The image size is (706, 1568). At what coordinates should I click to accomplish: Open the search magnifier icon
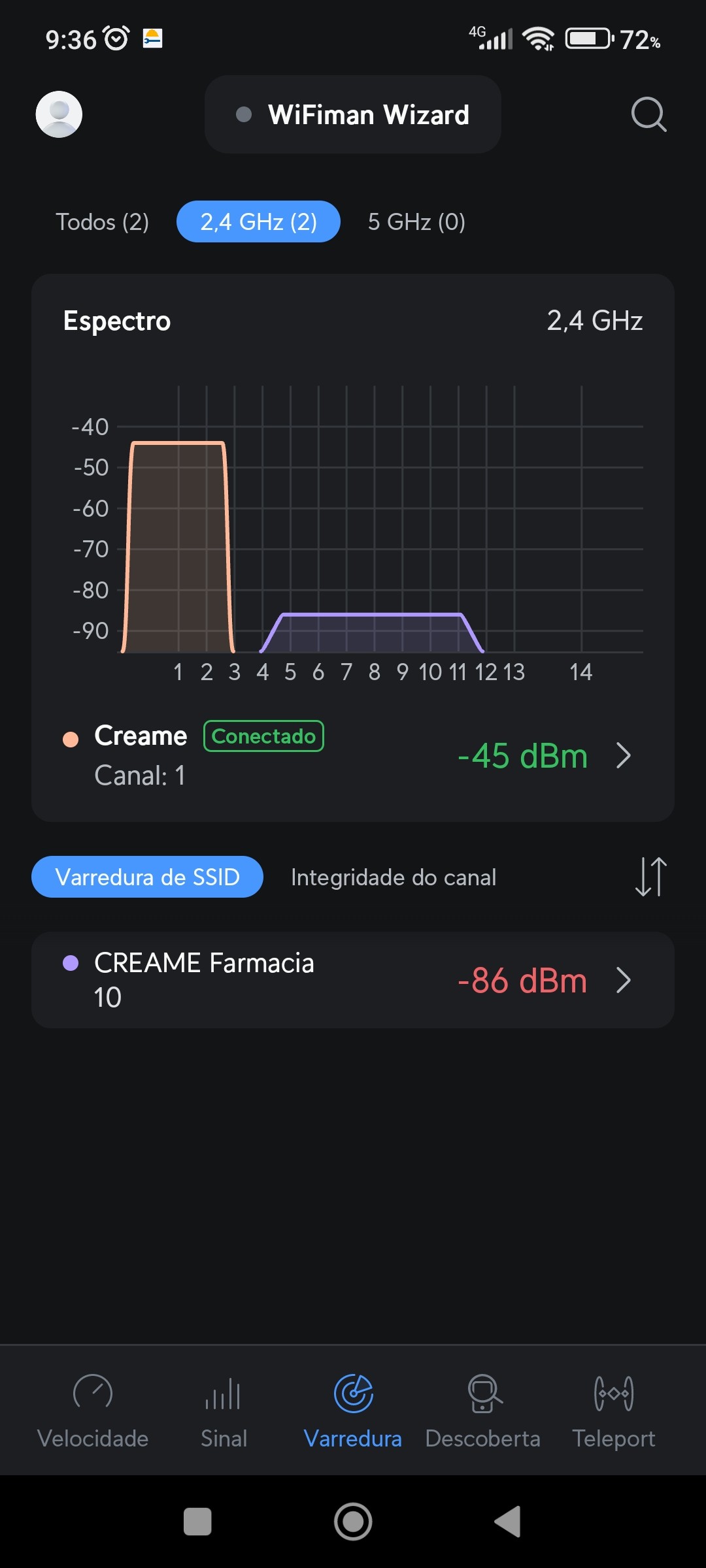[648, 114]
